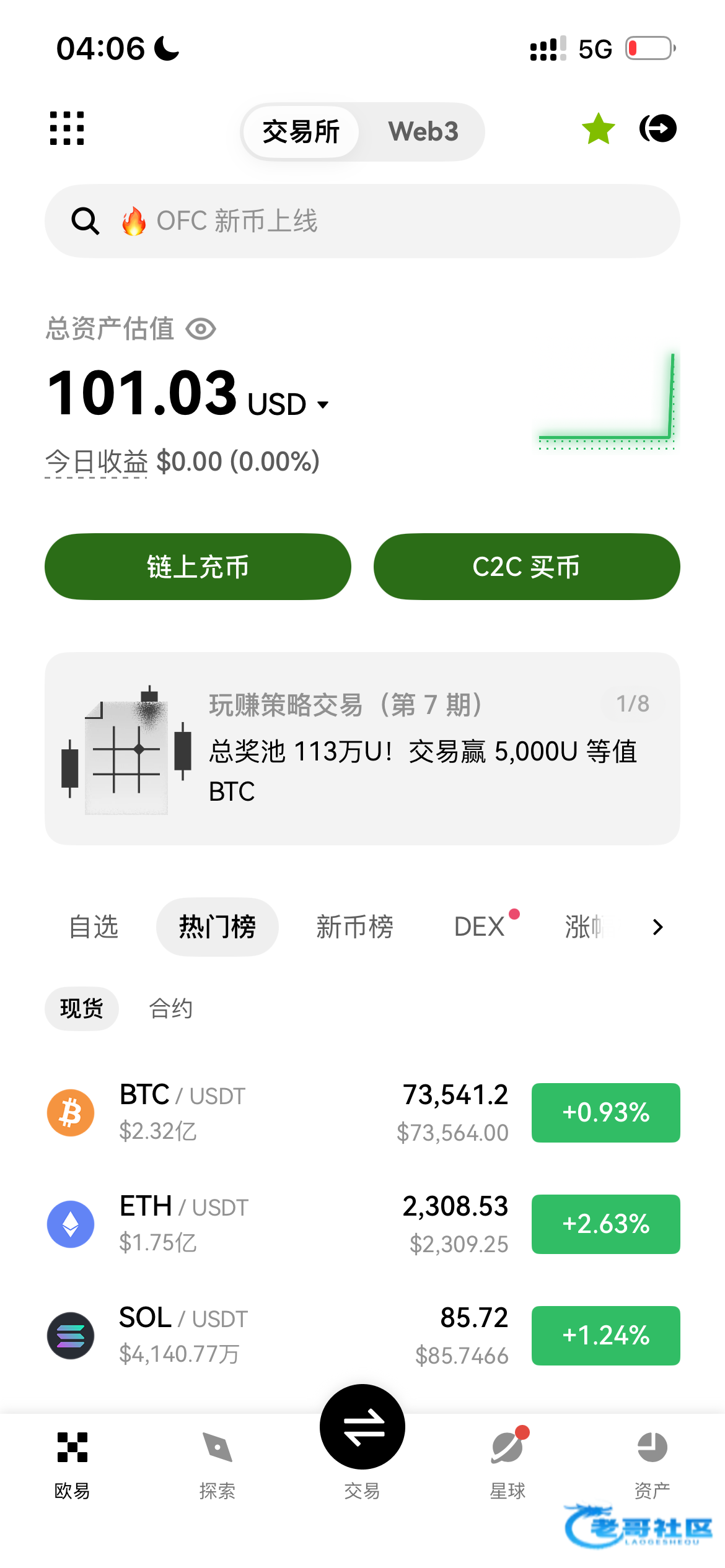This screenshot has width=725, height=1568.
Task: Expand the USD currency dropdown
Action: click(x=323, y=405)
